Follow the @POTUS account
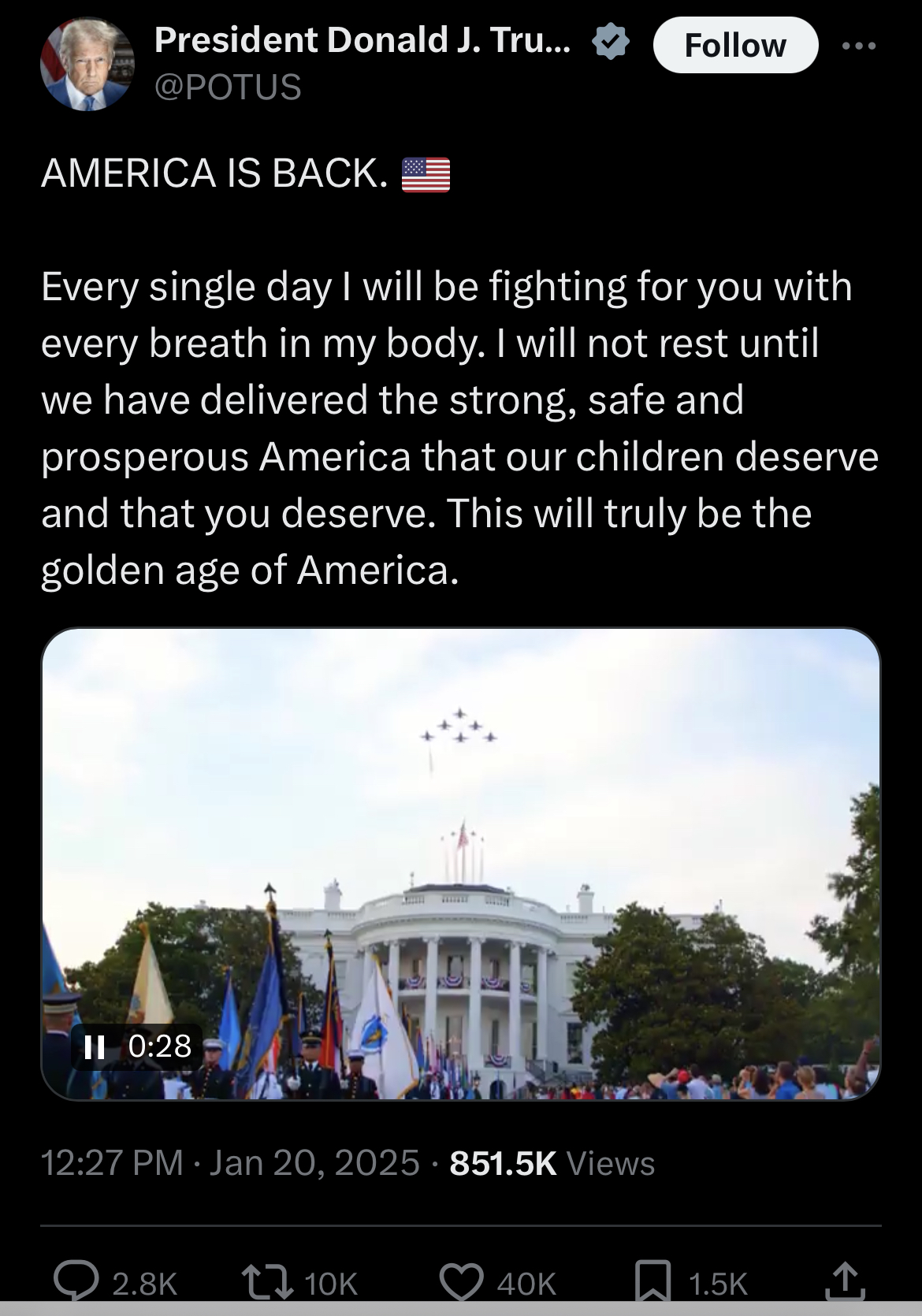The image size is (922, 1316). [734, 46]
